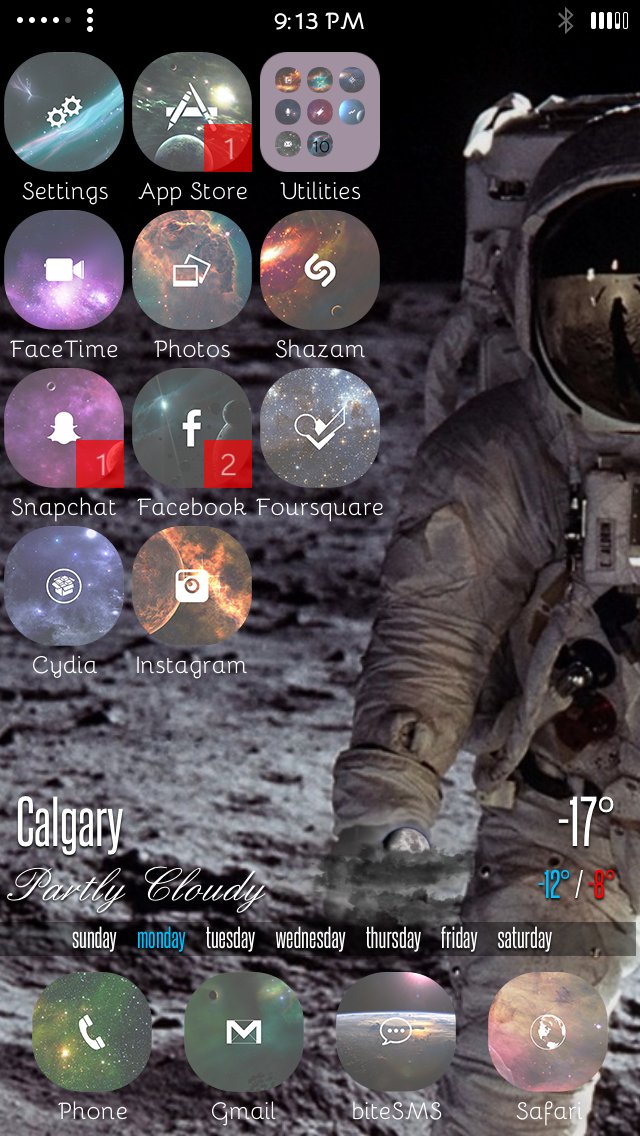Open the Utilities folder
640x1136 pixels.
click(320, 113)
